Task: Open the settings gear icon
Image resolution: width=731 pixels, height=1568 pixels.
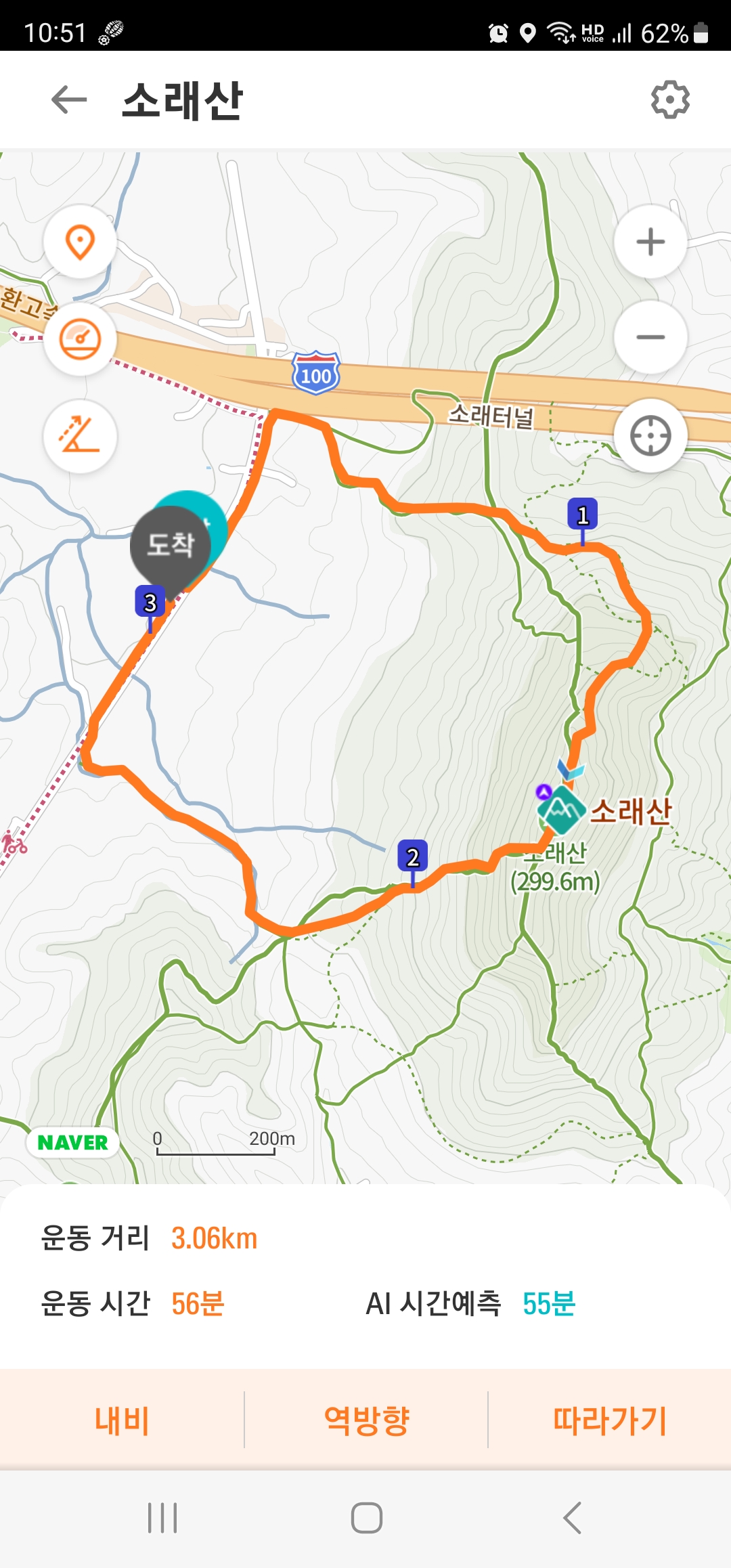Action: tap(670, 100)
